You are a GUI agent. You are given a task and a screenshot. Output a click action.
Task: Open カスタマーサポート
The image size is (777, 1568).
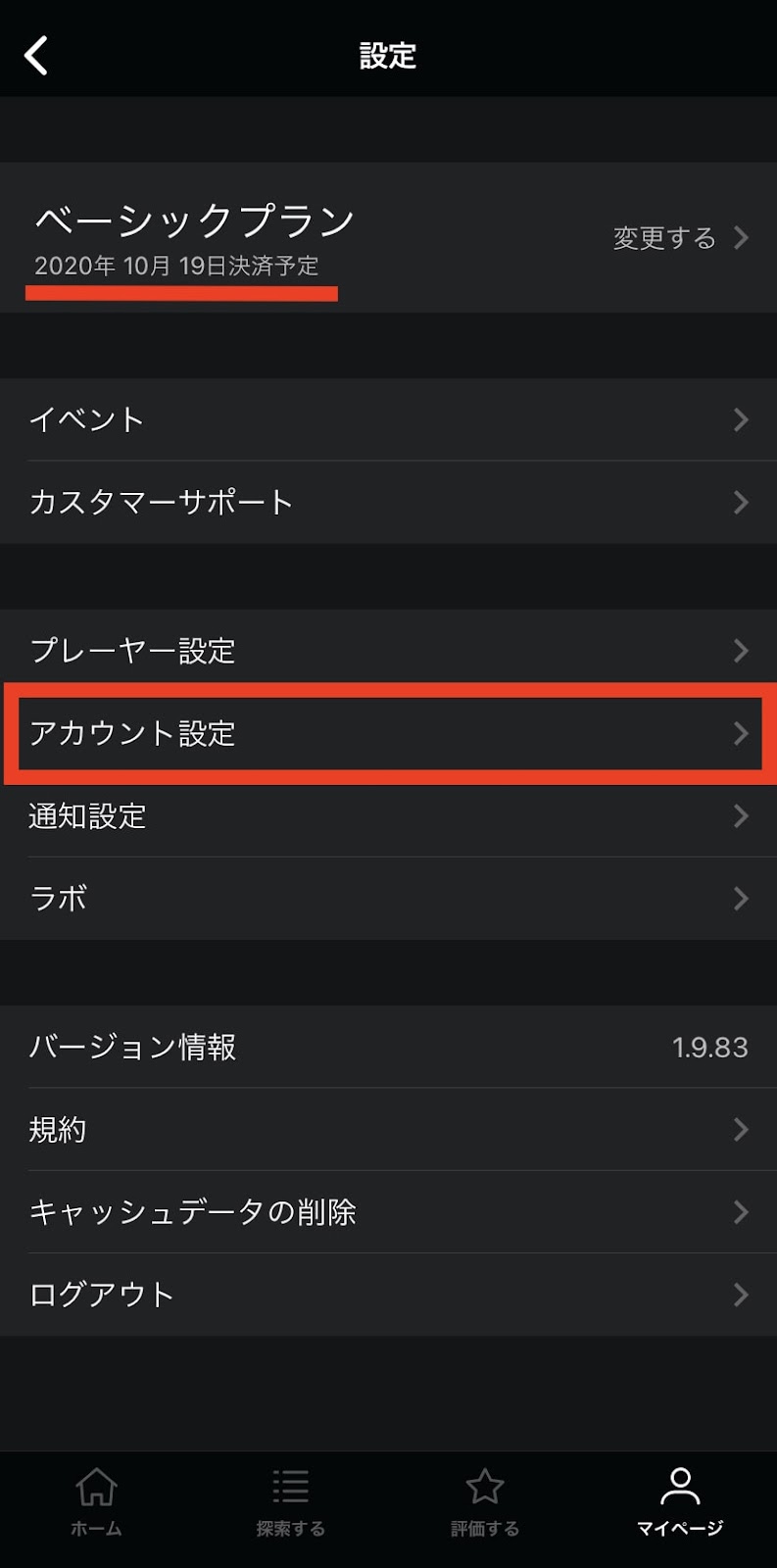point(388,502)
